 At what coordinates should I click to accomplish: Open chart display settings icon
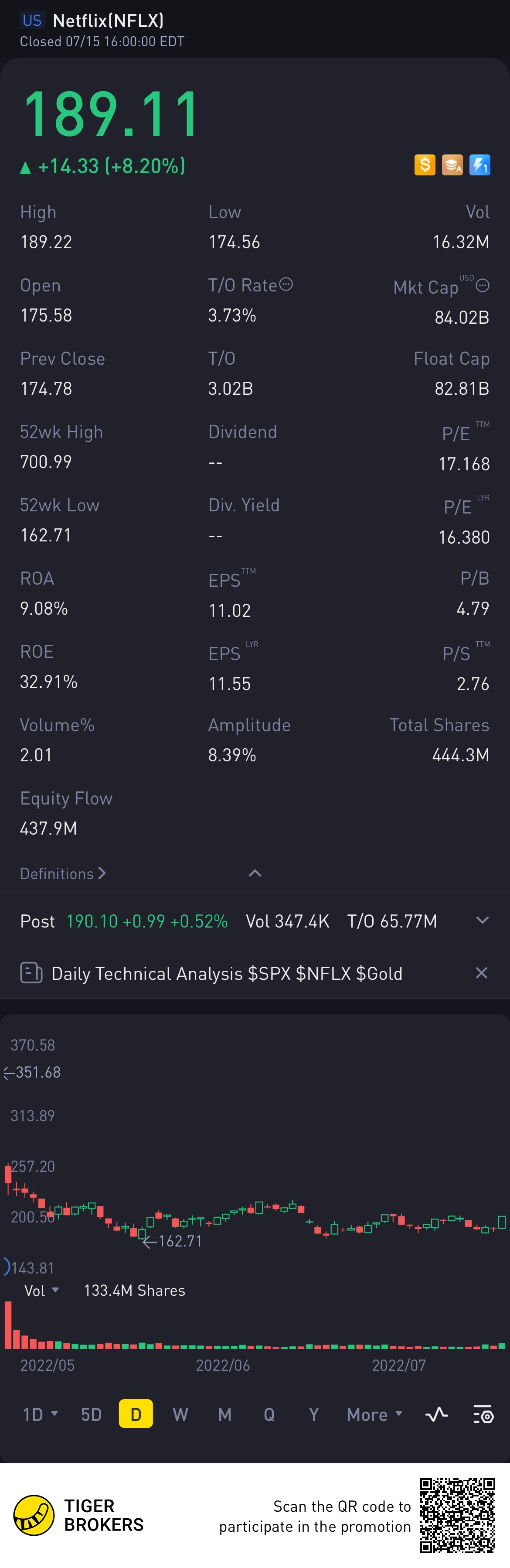pyautogui.click(x=483, y=1414)
